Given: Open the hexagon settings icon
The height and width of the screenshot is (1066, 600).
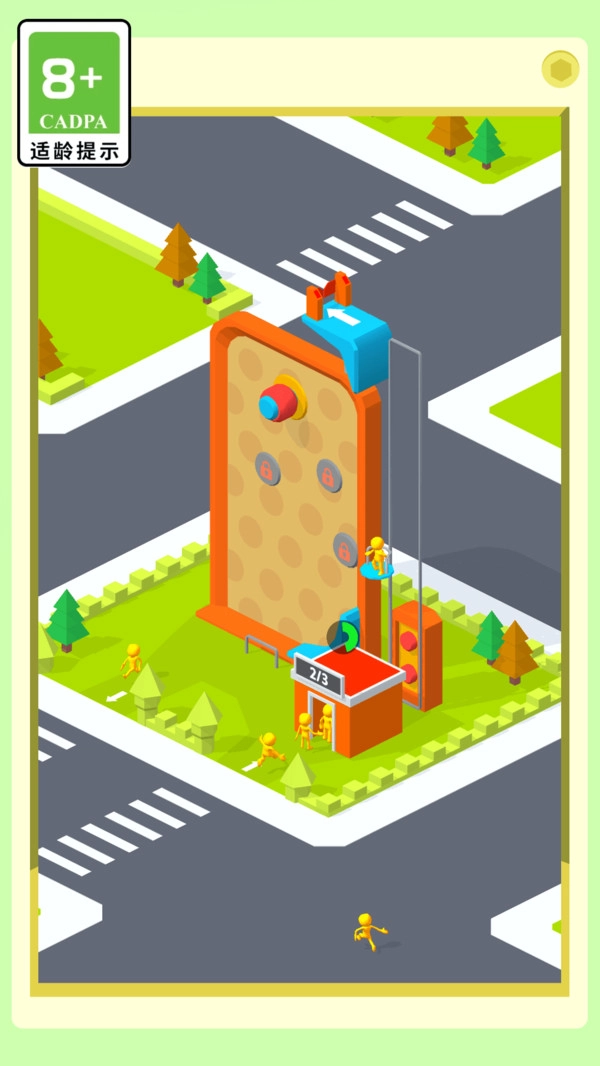Looking at the screenshot, I should [x=560, y=69].
